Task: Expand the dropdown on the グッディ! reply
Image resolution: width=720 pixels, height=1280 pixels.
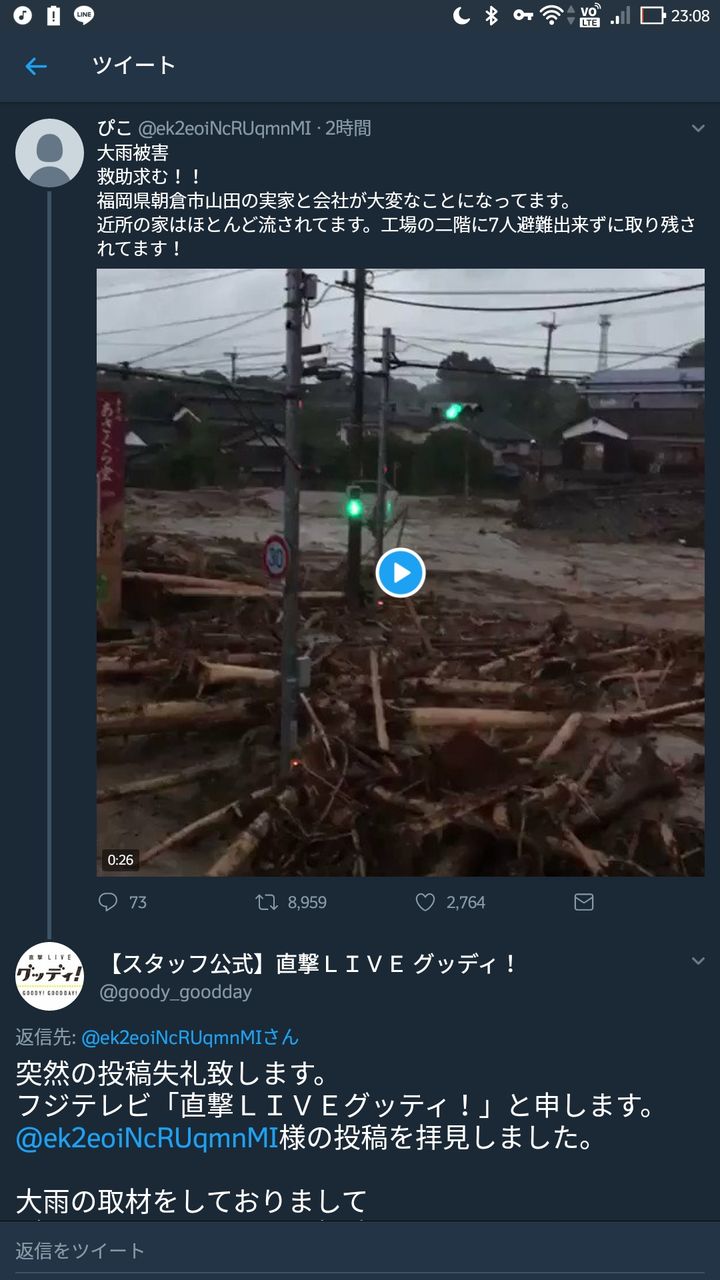Action: pos(698,961)
